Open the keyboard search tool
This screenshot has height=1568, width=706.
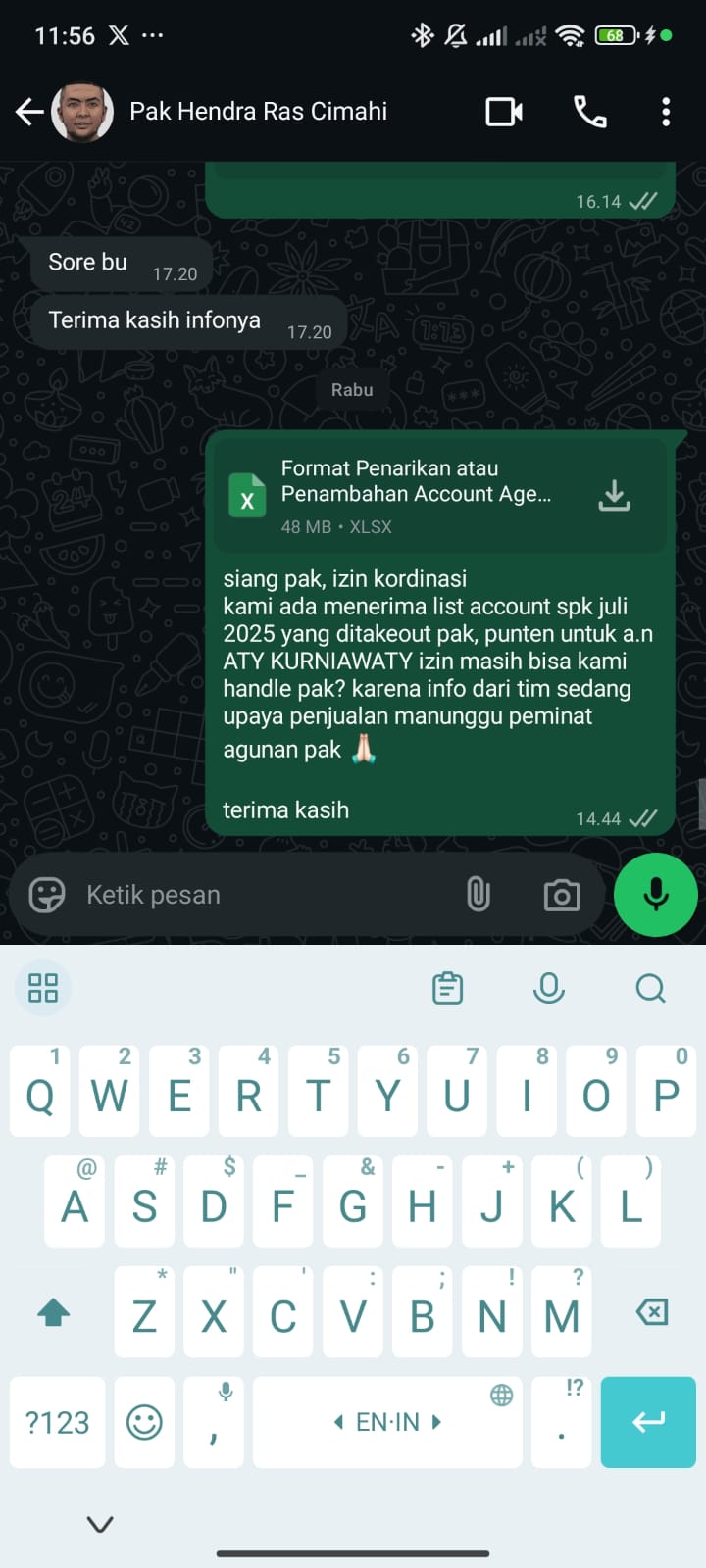coord(650,988)
